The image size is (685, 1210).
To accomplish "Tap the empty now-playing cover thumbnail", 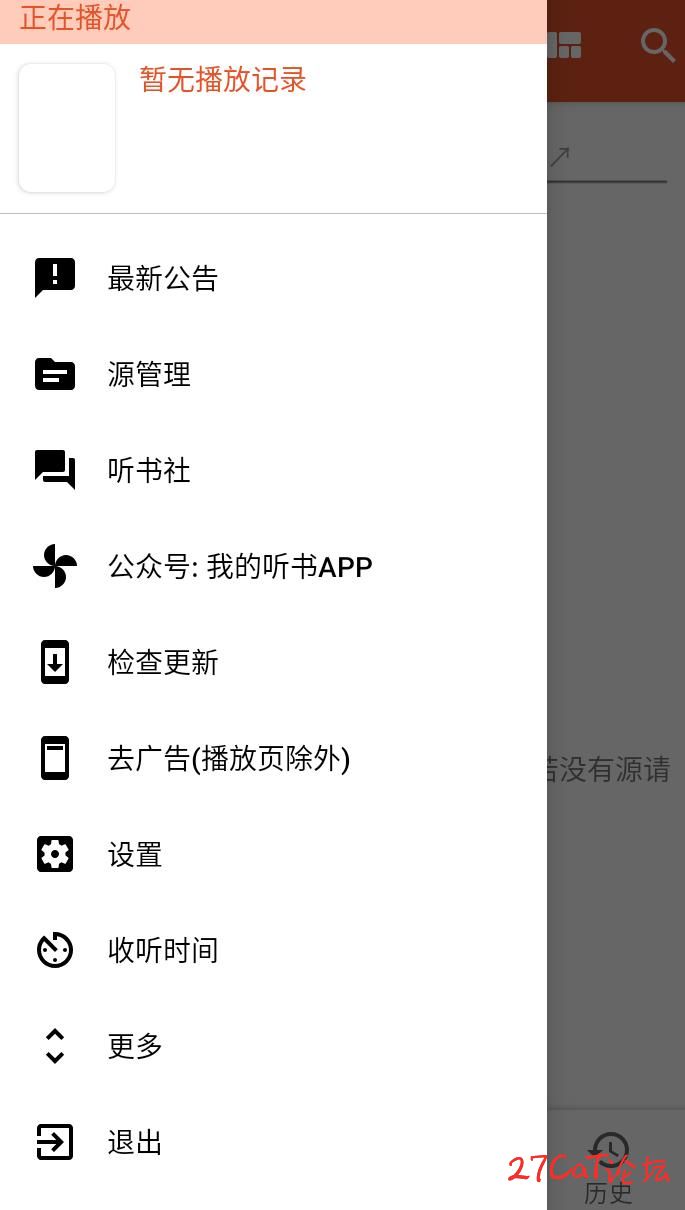I will pyautogui.click(x=67, y=128).
